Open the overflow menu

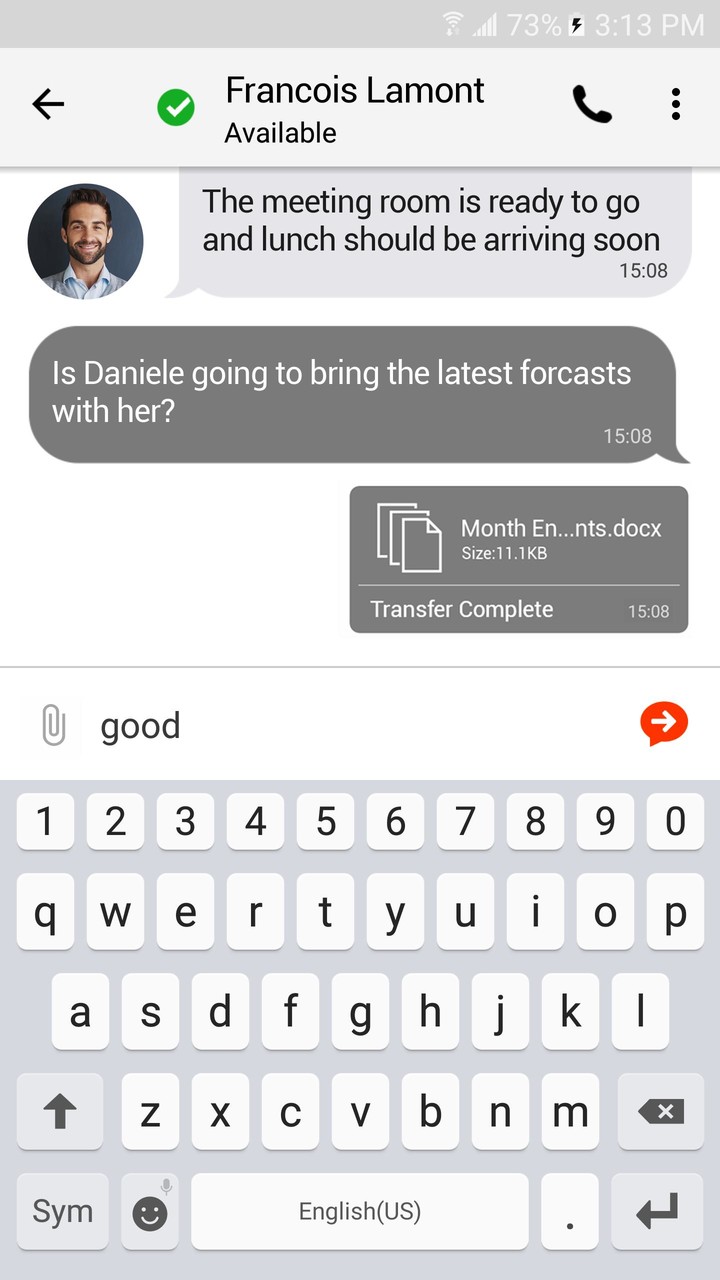pyautogui.click(x=676, y=104)
